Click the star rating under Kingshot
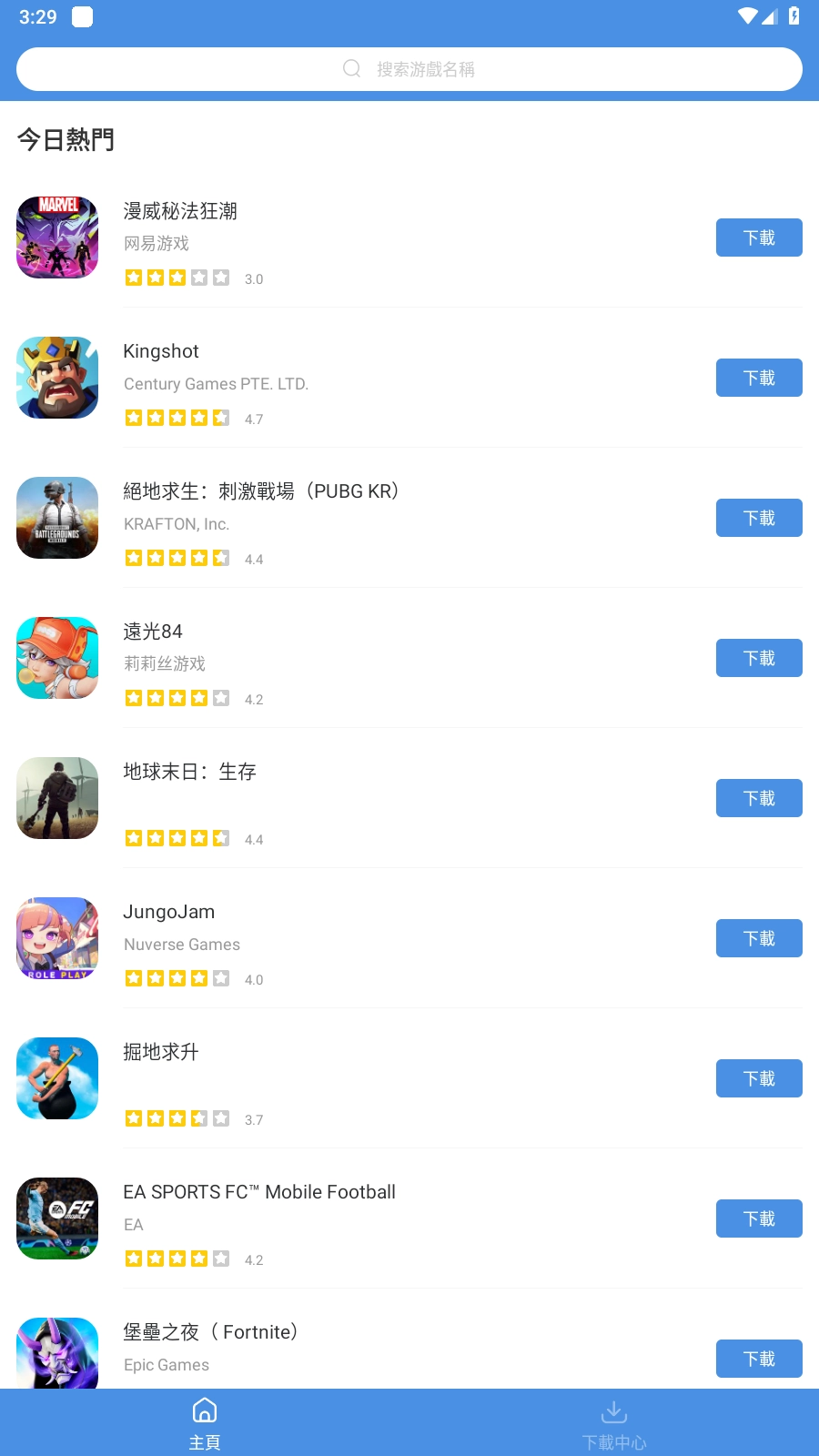 177,418
